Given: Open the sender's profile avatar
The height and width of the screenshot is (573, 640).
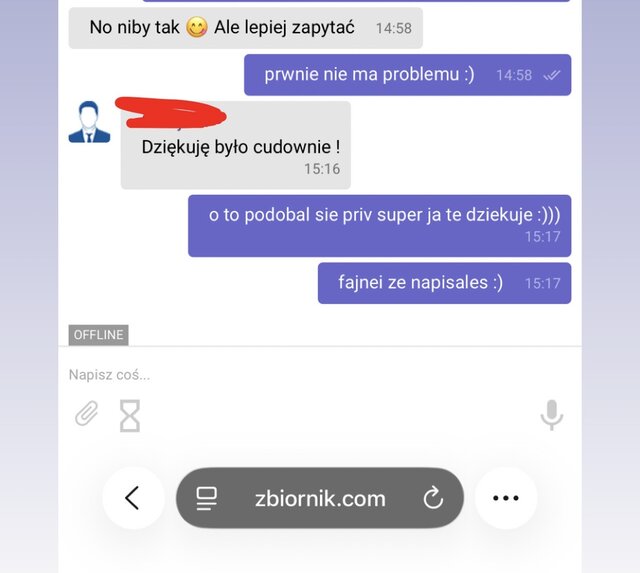Looking at the screenshot, I should (90, 122).
